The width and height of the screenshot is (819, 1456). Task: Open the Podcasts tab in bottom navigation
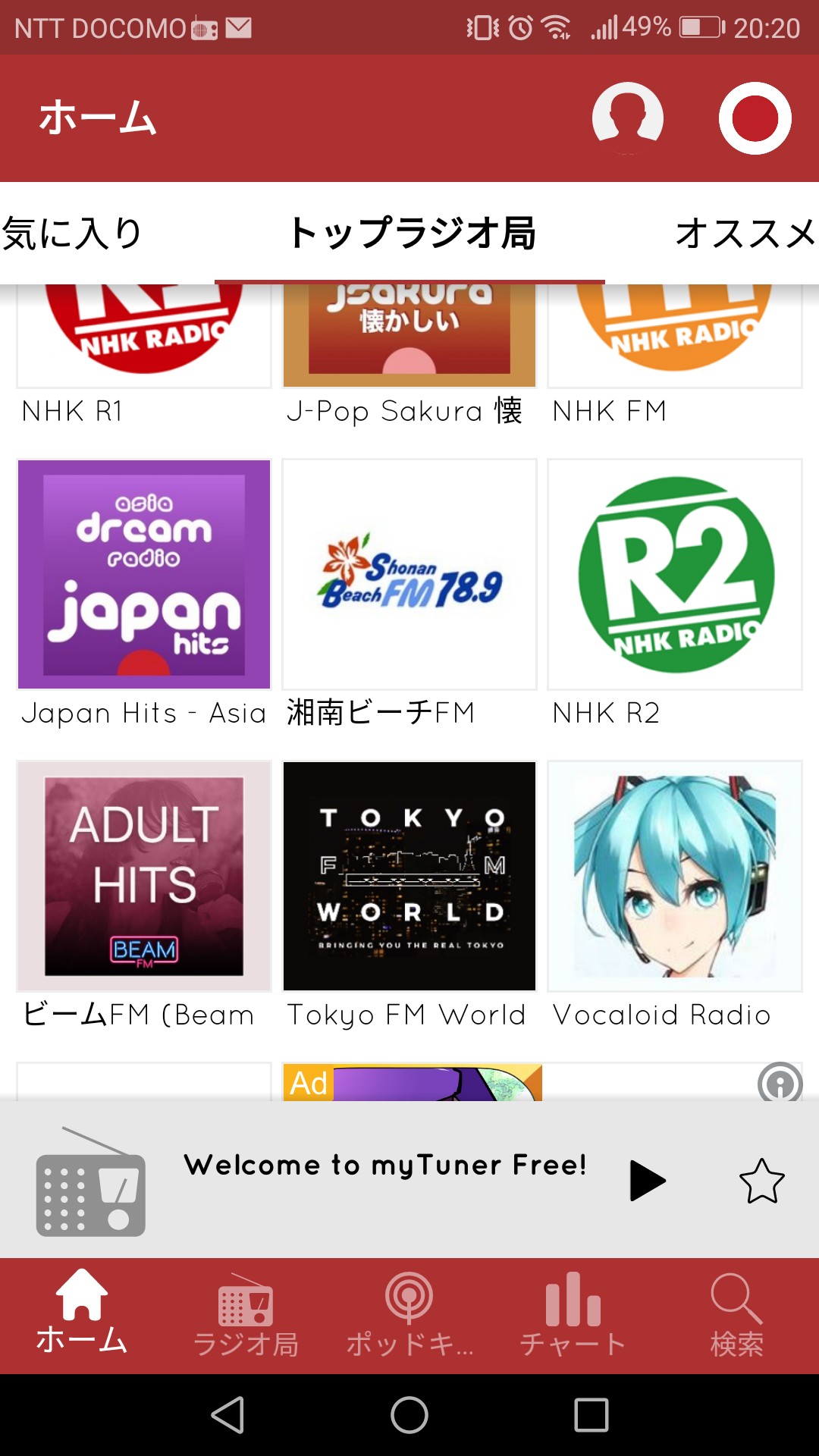coord(409,1316)
